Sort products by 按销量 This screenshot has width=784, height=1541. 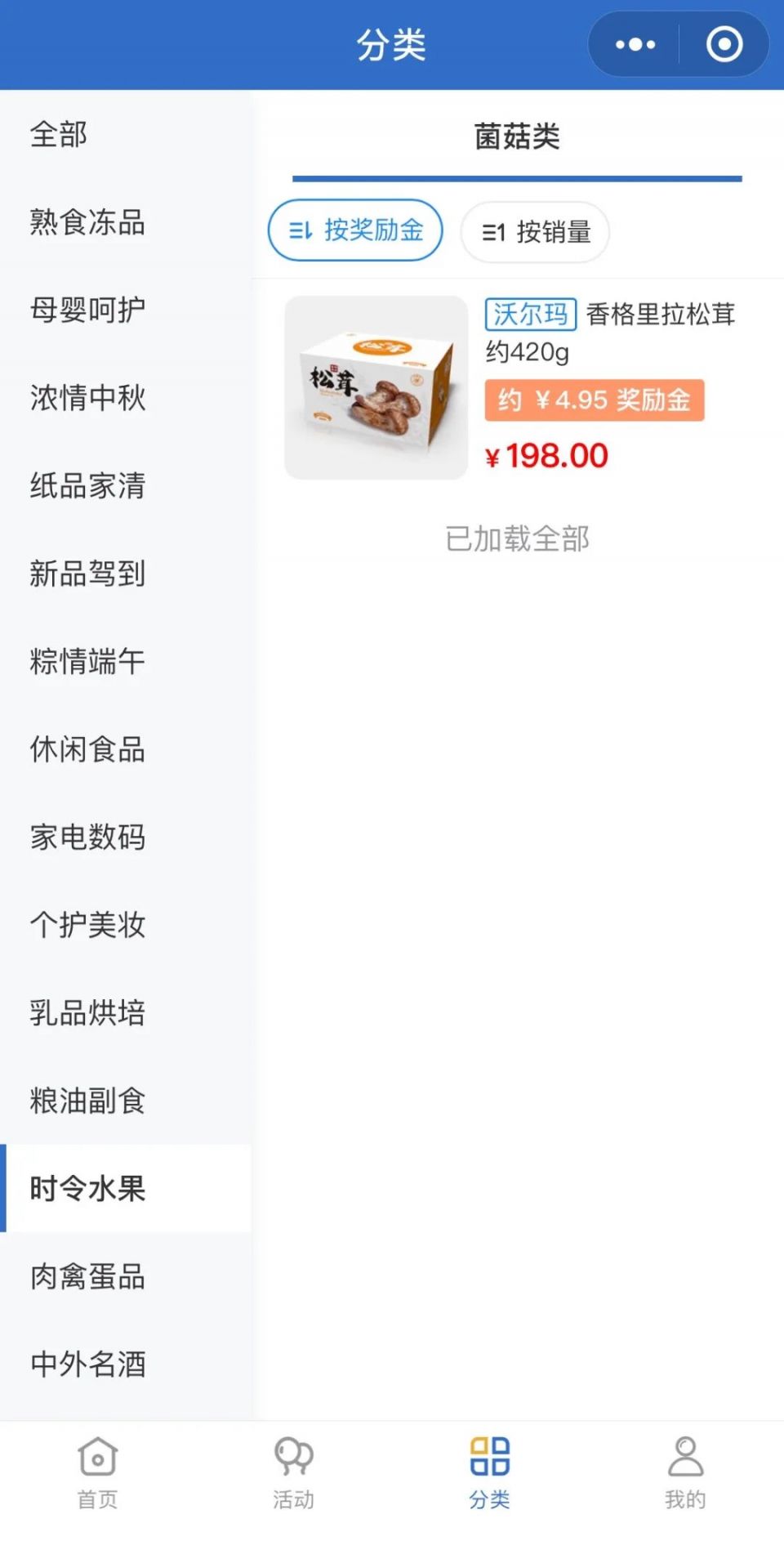535,232
